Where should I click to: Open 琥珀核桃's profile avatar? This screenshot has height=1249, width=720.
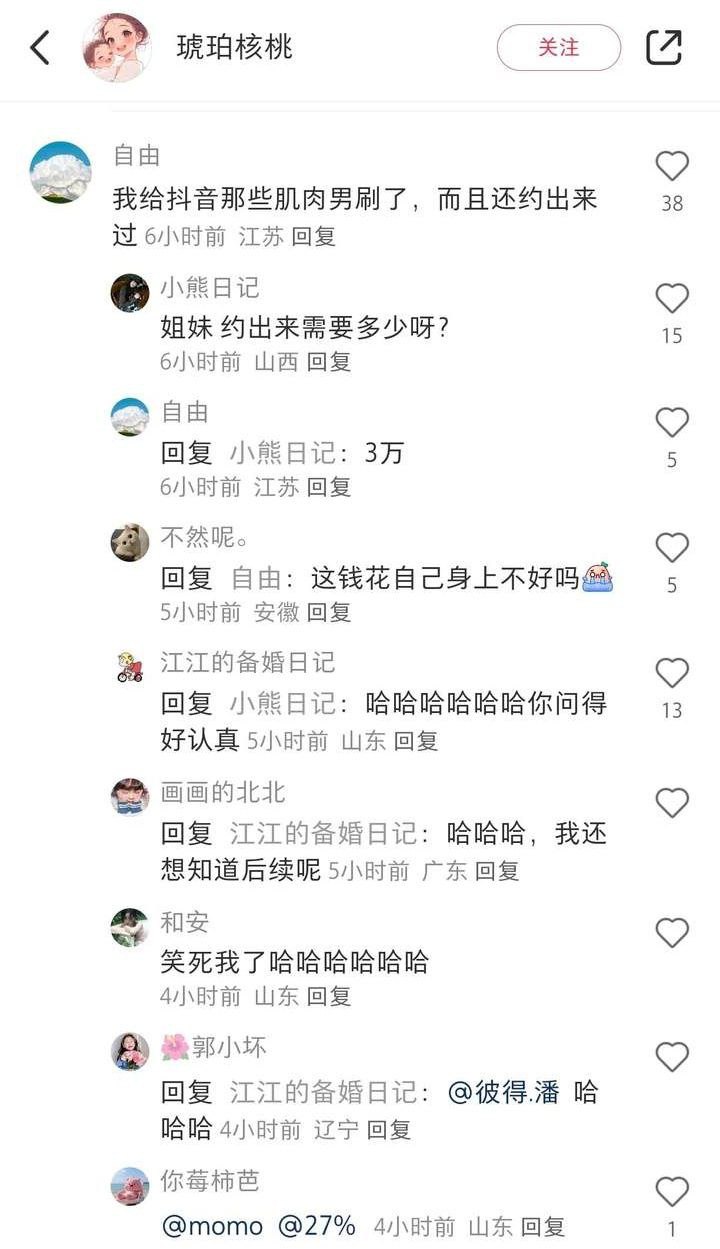[x=116, y=47]
